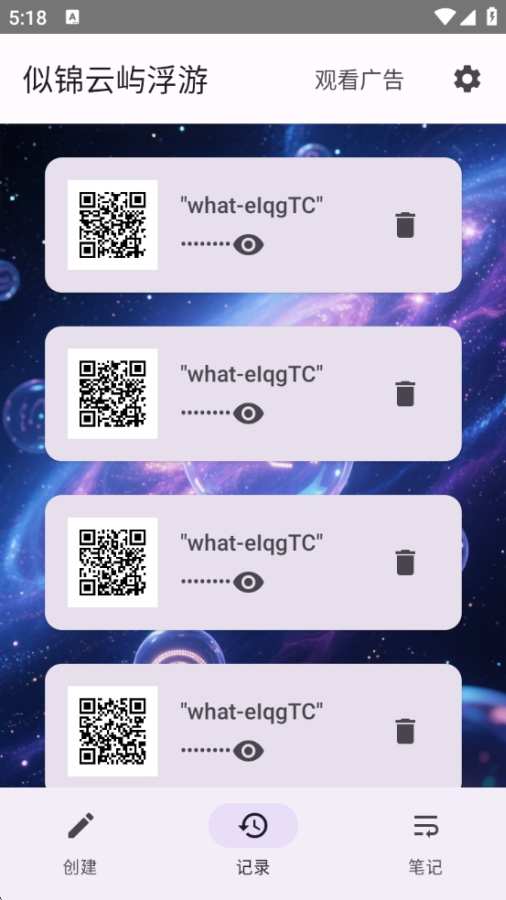Image resolution: width=506 pixels, height=900 pixels.
Task: Tap the 观看广告 button
Action: [x=359, y=80]
